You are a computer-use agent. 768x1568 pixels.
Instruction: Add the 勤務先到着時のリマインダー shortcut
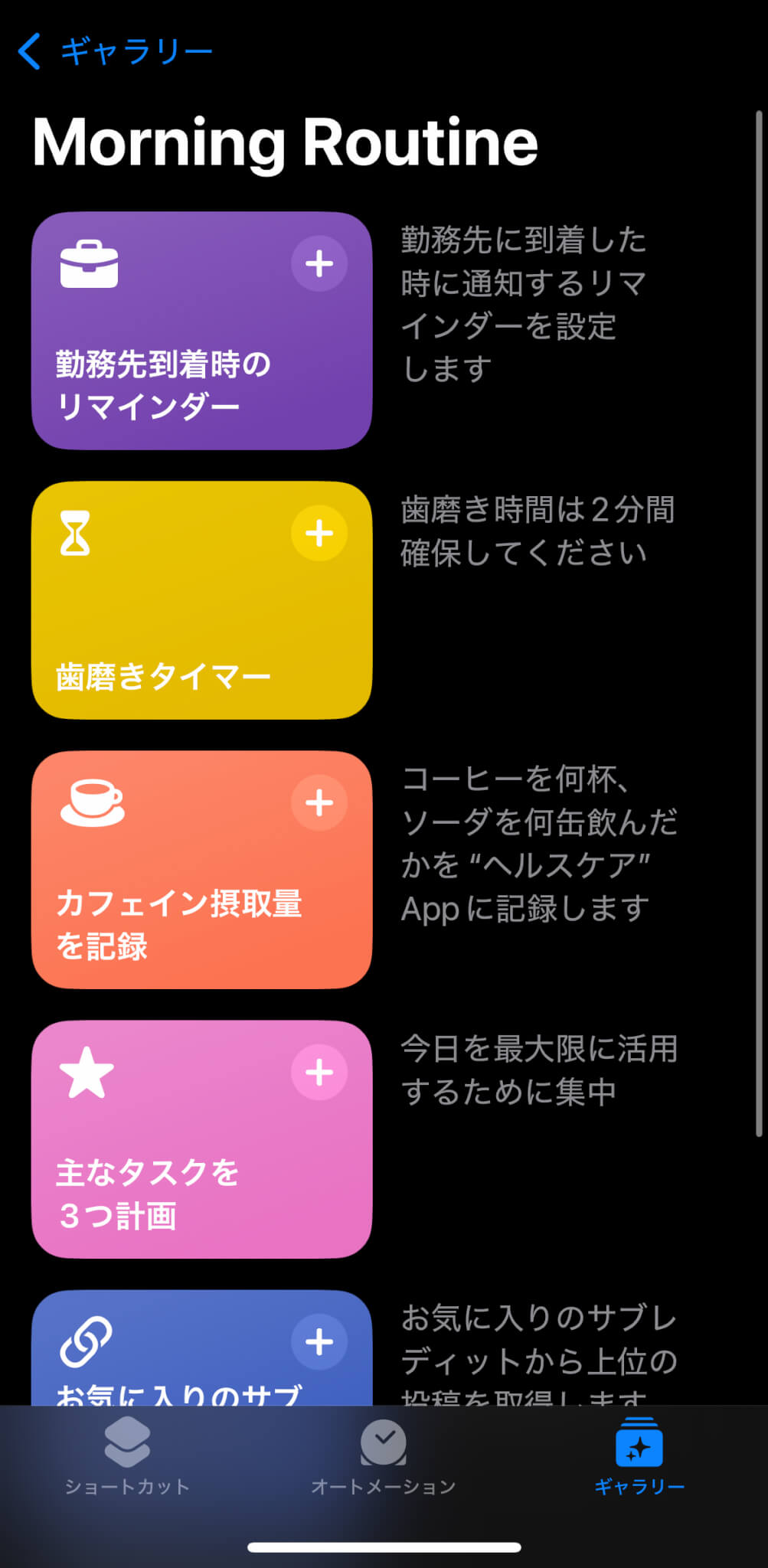(319, 263)
